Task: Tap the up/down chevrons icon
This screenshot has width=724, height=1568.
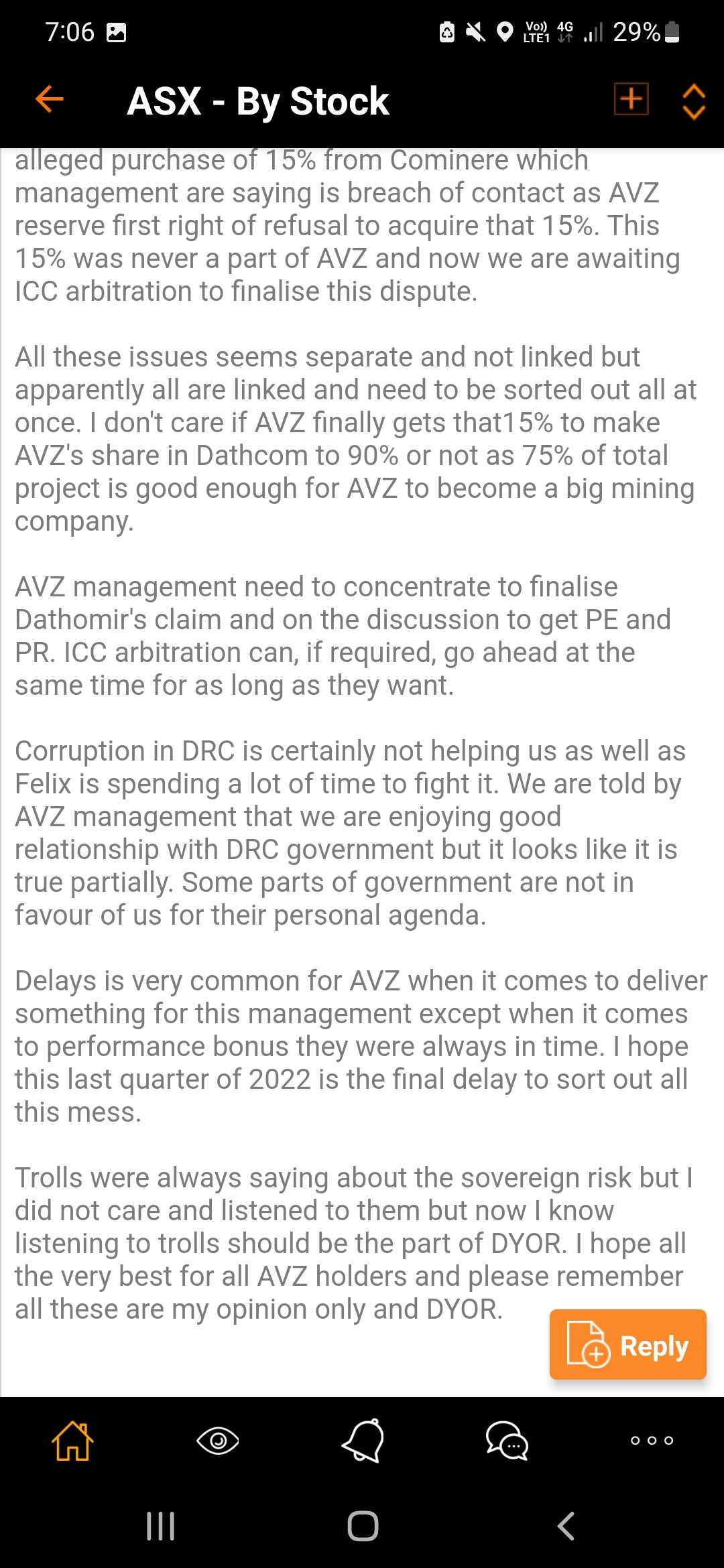Action: point(693,101)
